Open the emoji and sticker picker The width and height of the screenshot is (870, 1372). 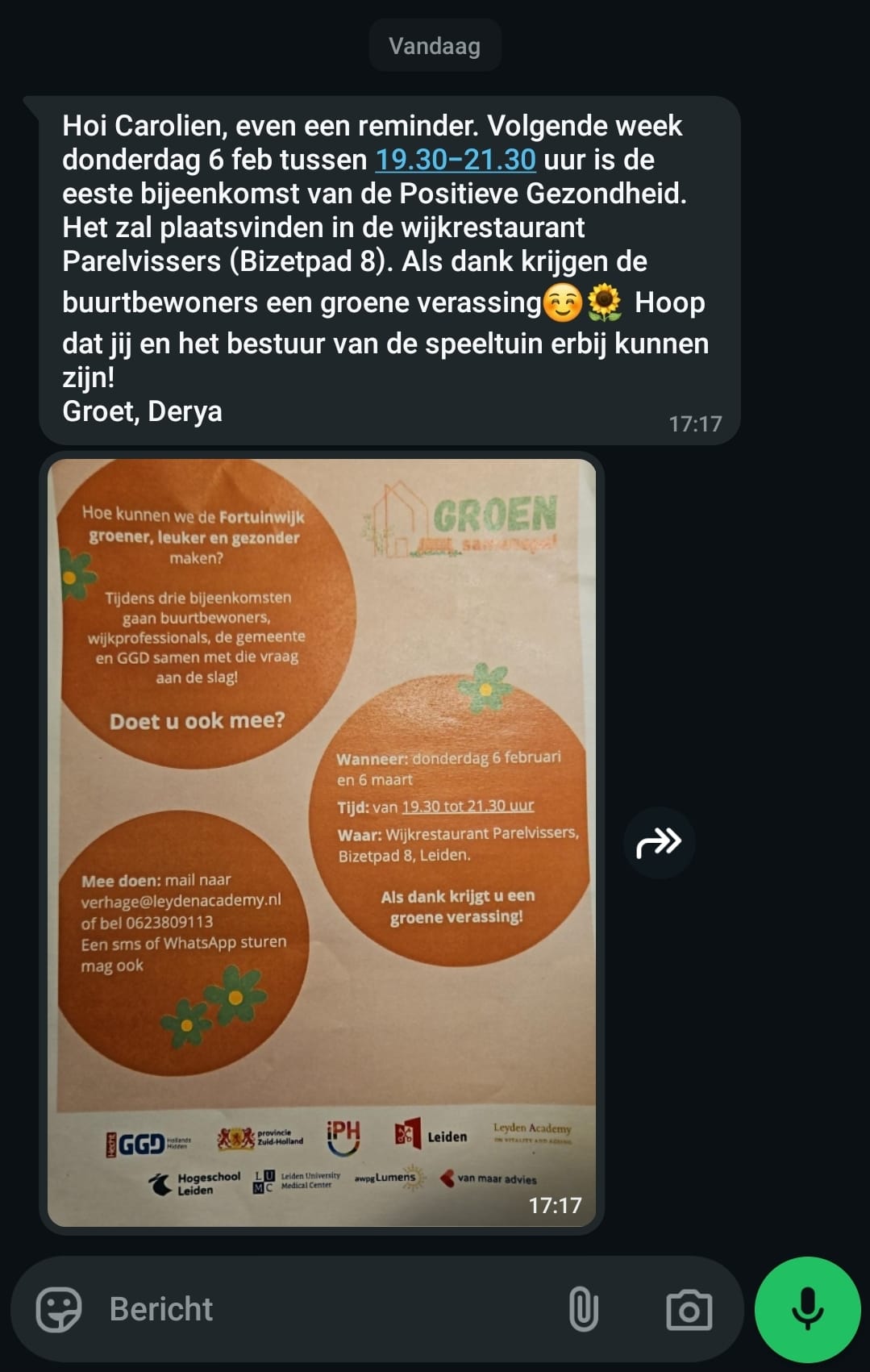[59, 1309]
